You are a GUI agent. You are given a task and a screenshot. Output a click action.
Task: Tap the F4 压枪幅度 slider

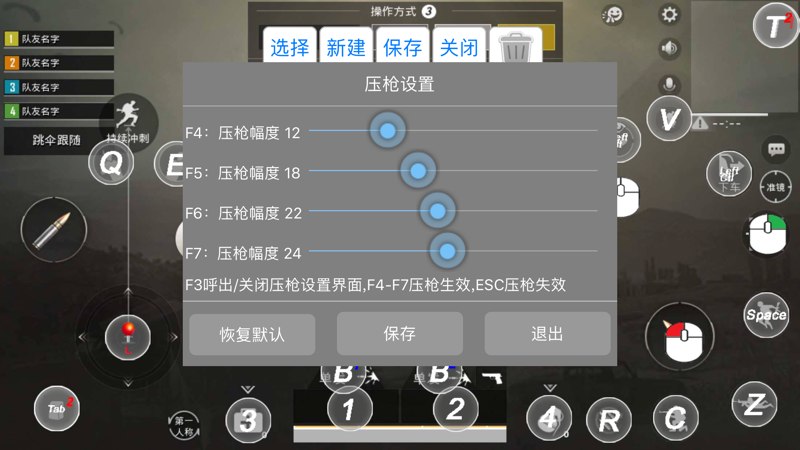click(387, 131)
